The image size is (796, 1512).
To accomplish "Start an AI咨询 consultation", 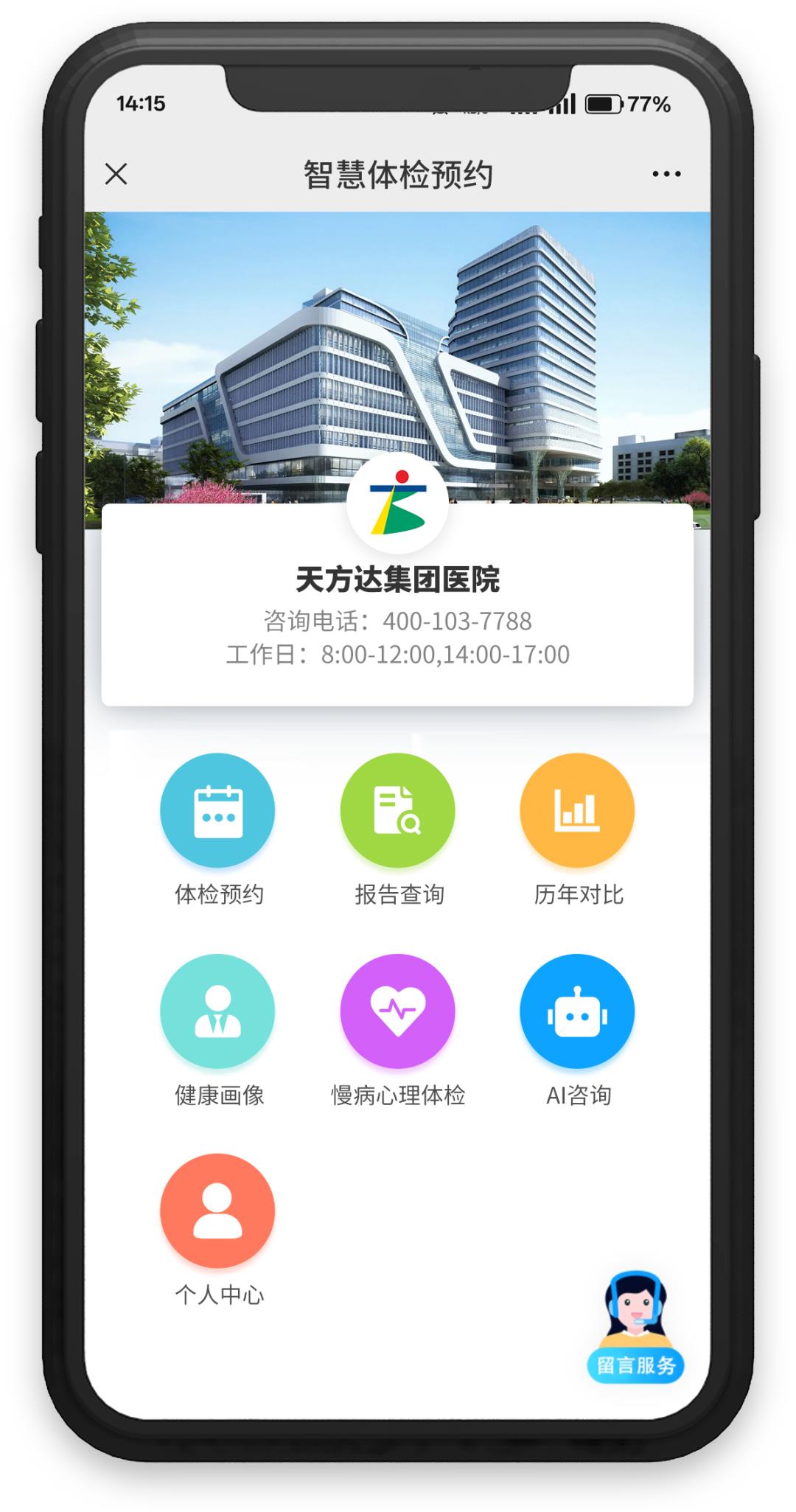I will pos(577,1011).
